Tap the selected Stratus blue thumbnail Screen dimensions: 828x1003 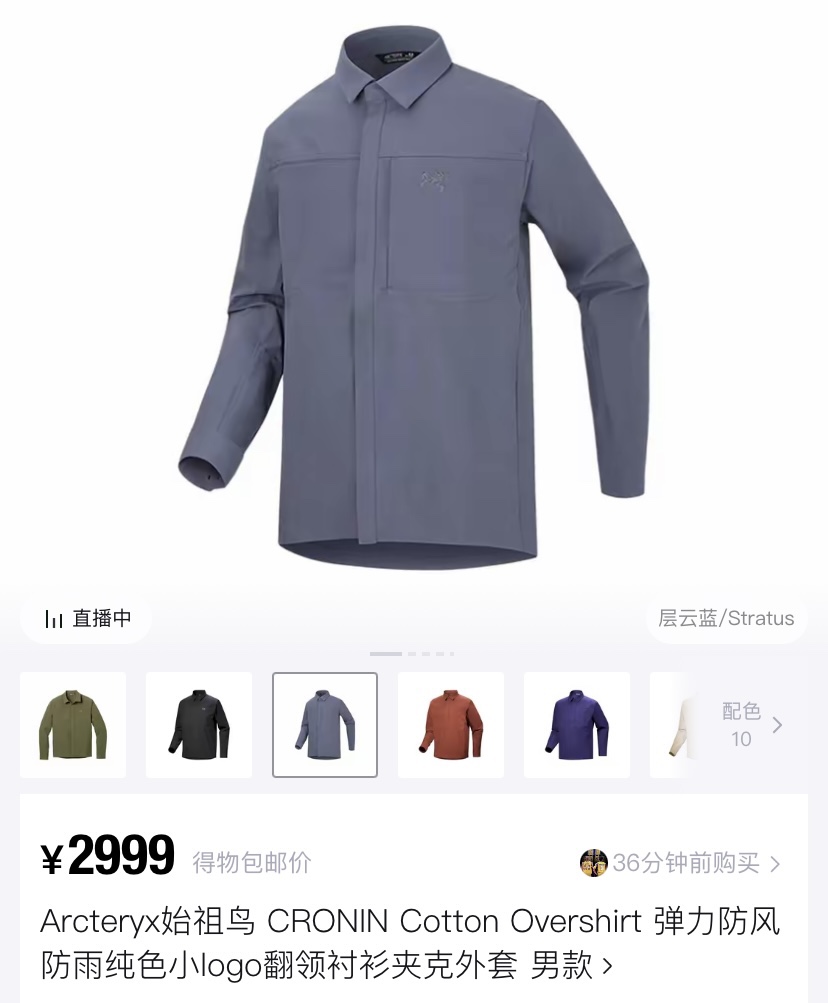(x=325, y=725)
